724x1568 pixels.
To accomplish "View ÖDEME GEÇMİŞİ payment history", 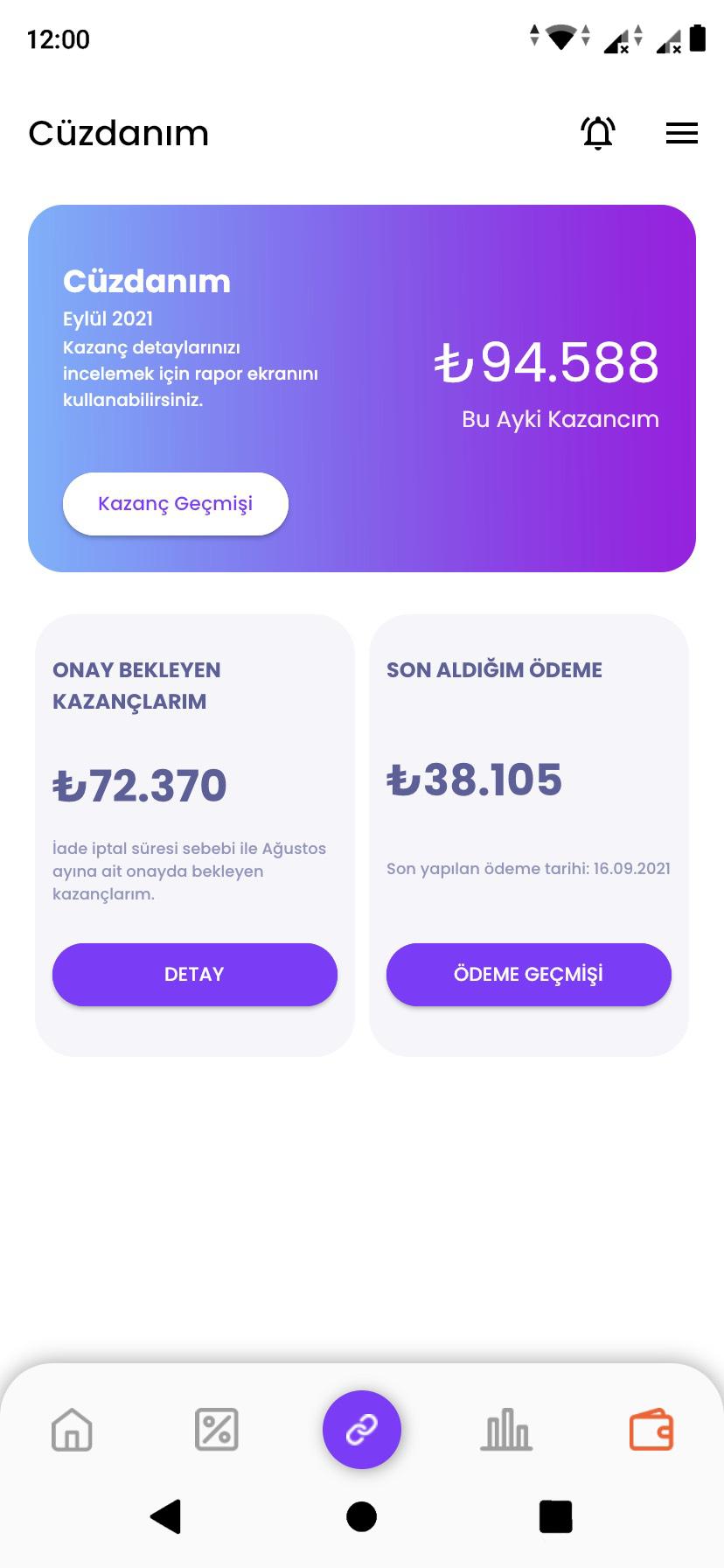I will point(529,974).
